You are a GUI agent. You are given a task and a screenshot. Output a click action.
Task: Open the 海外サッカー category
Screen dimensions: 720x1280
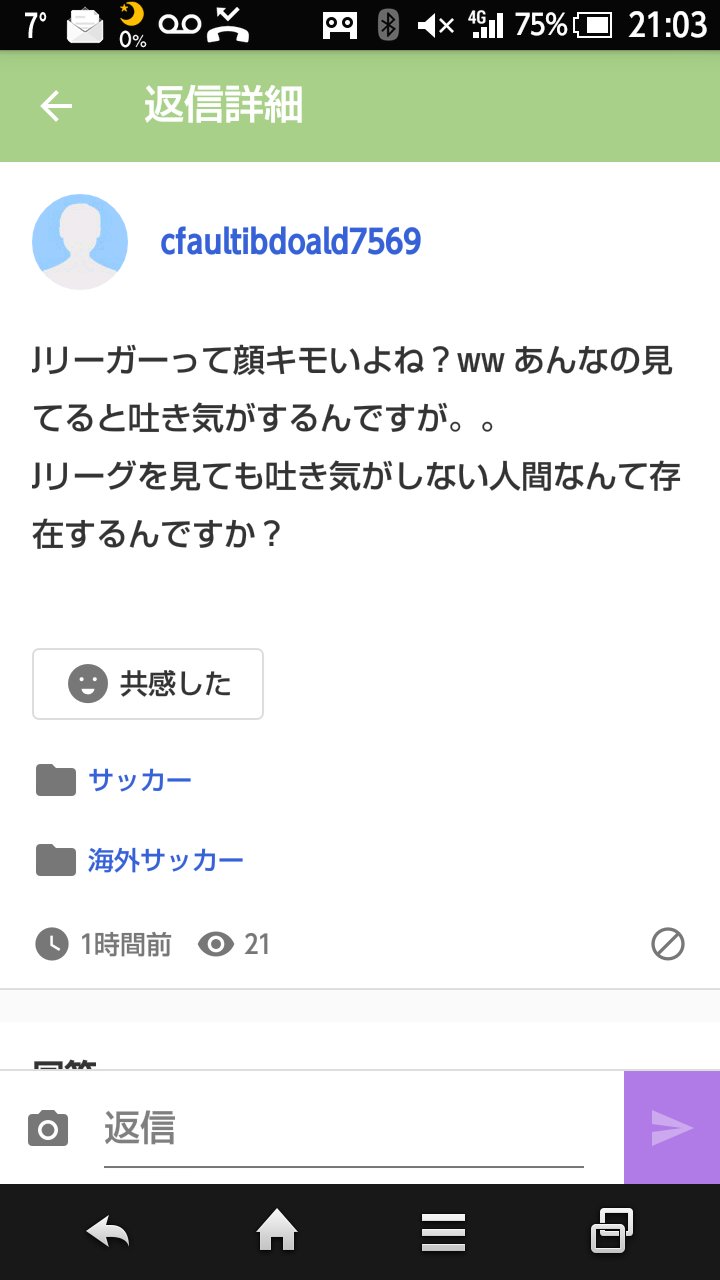tap(166, 860)
